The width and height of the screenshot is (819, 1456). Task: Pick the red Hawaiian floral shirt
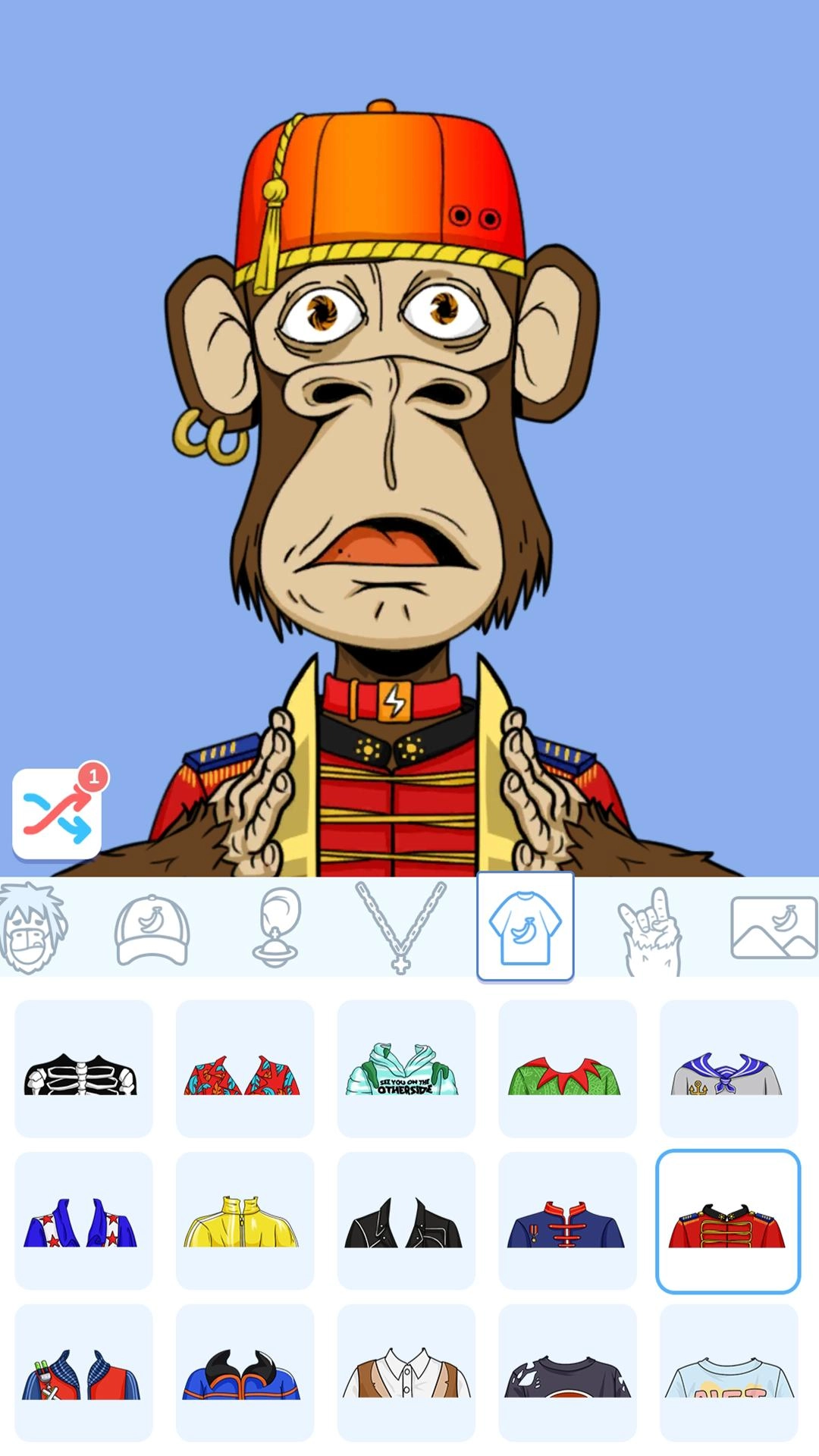click(244, 1068)
